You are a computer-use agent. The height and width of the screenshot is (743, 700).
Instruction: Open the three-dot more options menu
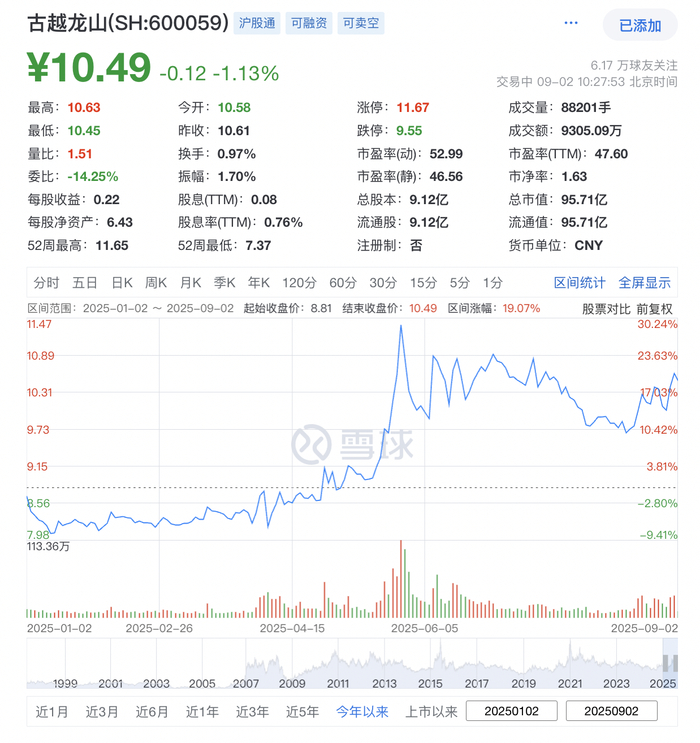572,23
